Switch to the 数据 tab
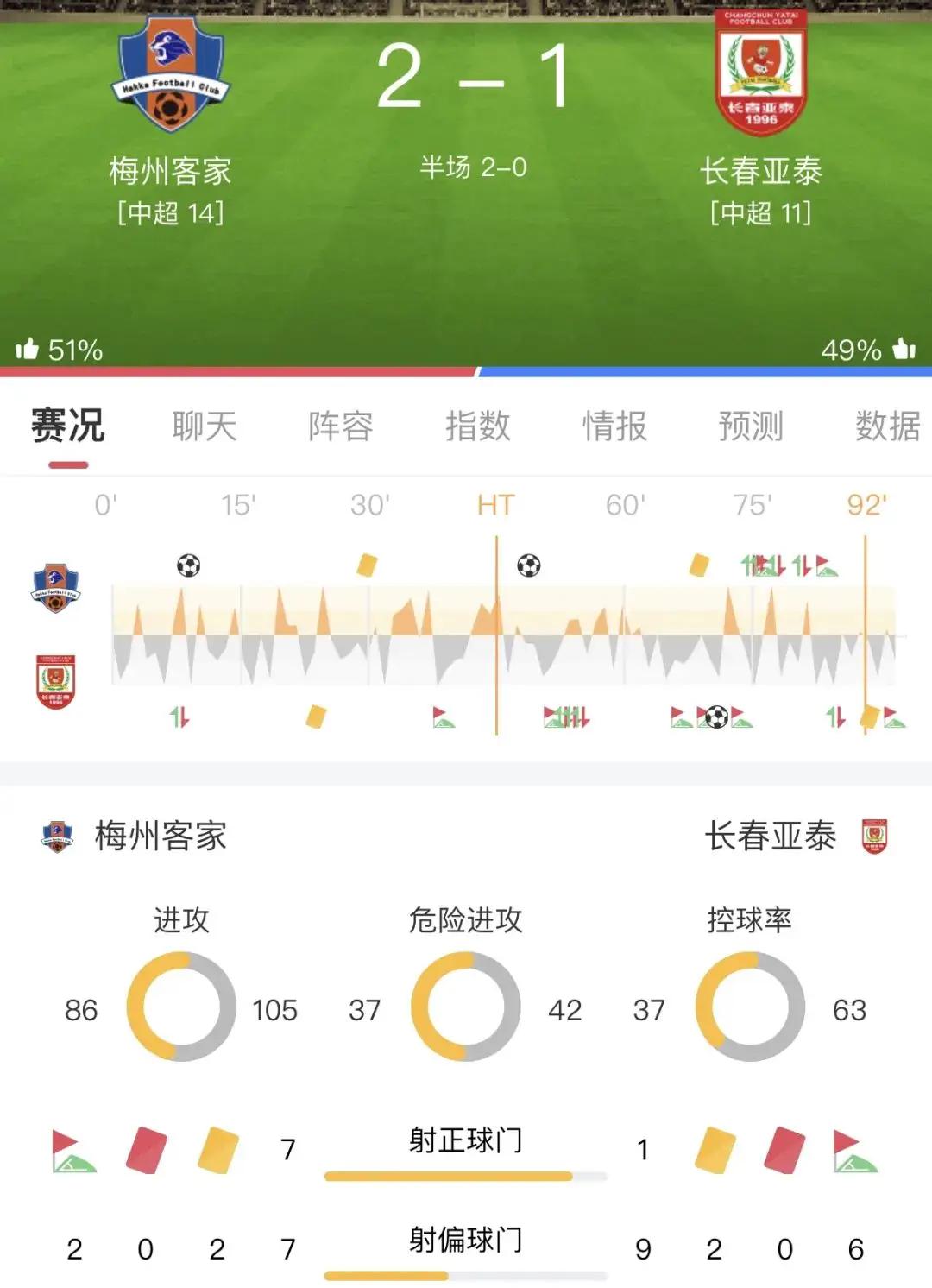This screenshot has width=932, height=1288. point(887,426)
